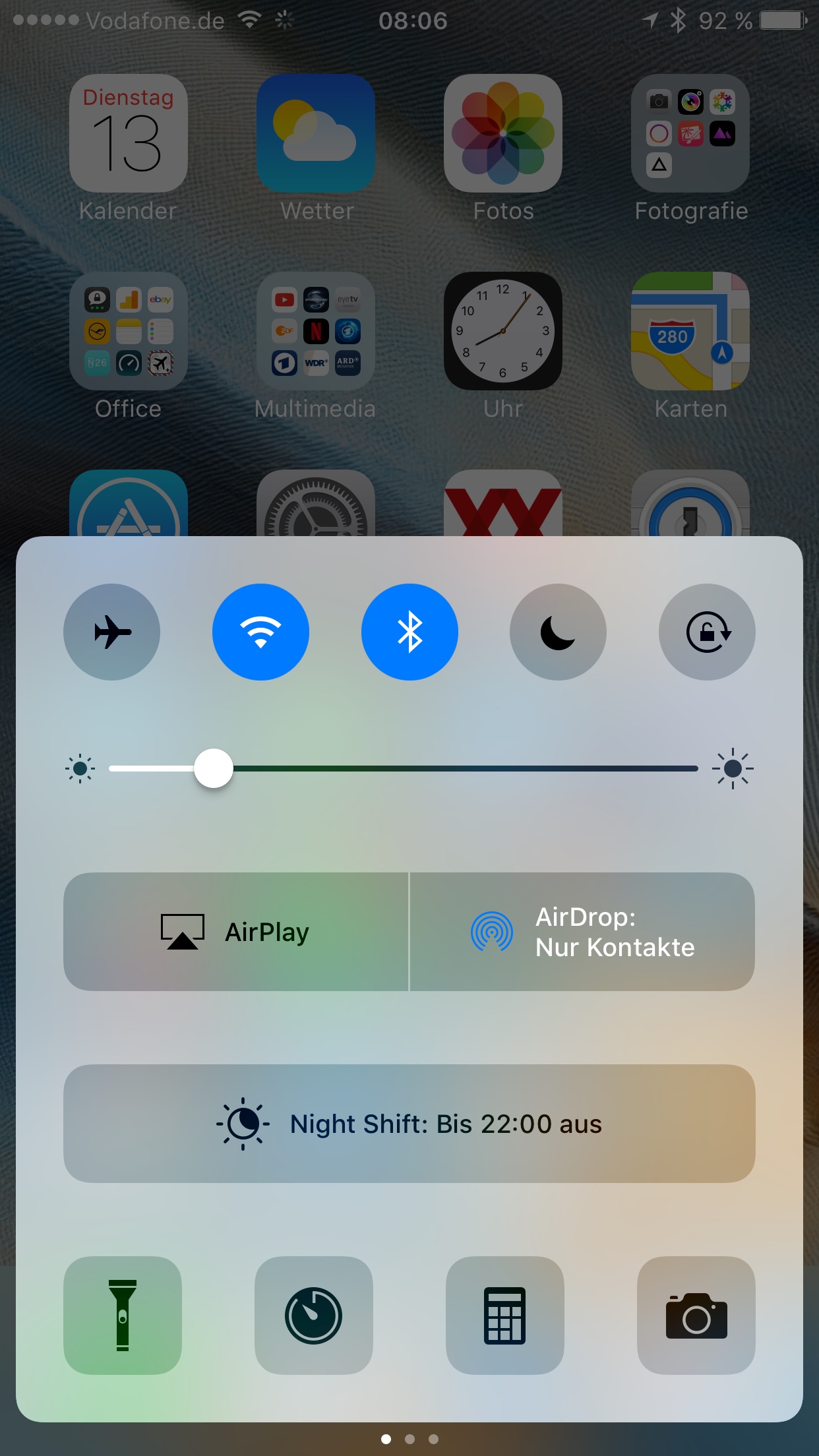Open the camera shortcut
Screen dimensions: 819x1456
coord(696,1316)
